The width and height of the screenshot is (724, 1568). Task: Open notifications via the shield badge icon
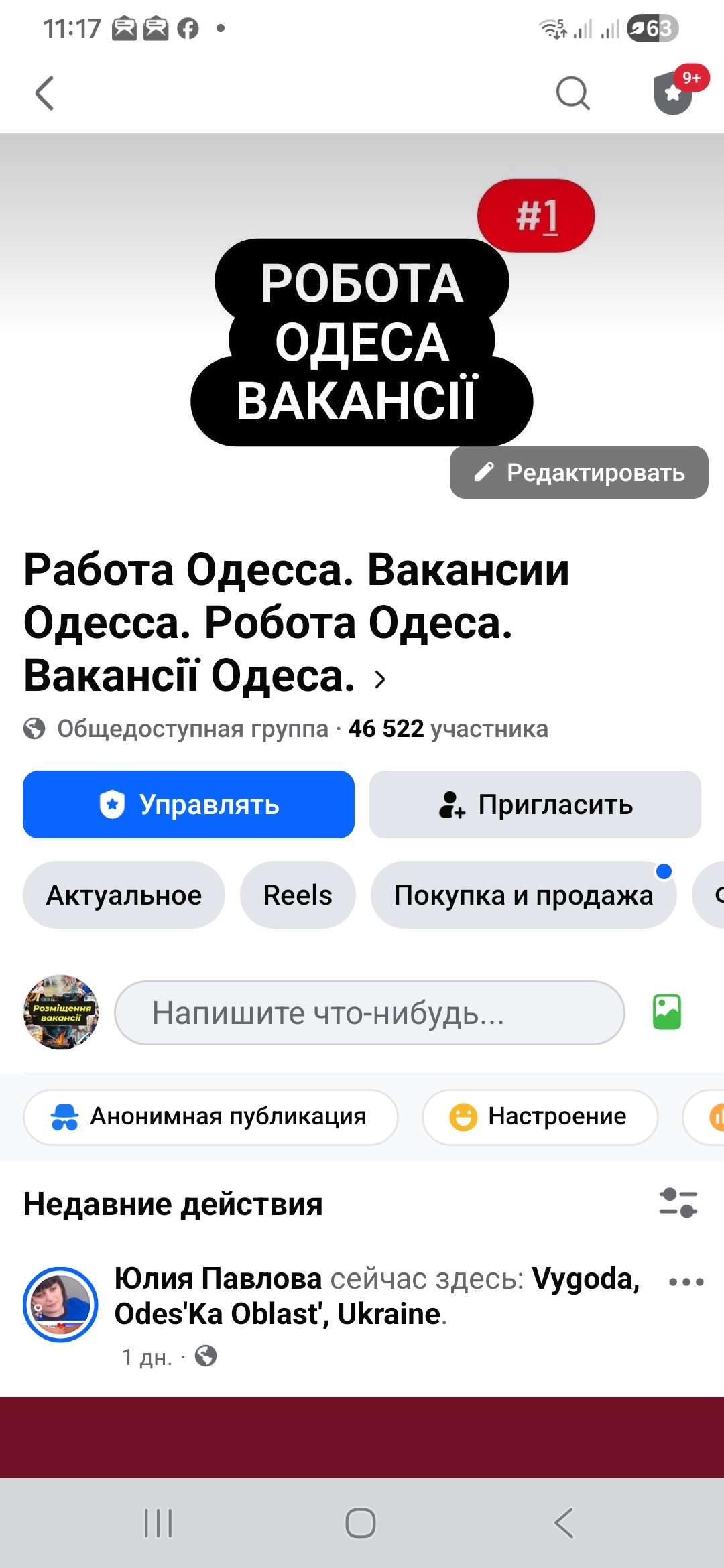pos(672,94)
